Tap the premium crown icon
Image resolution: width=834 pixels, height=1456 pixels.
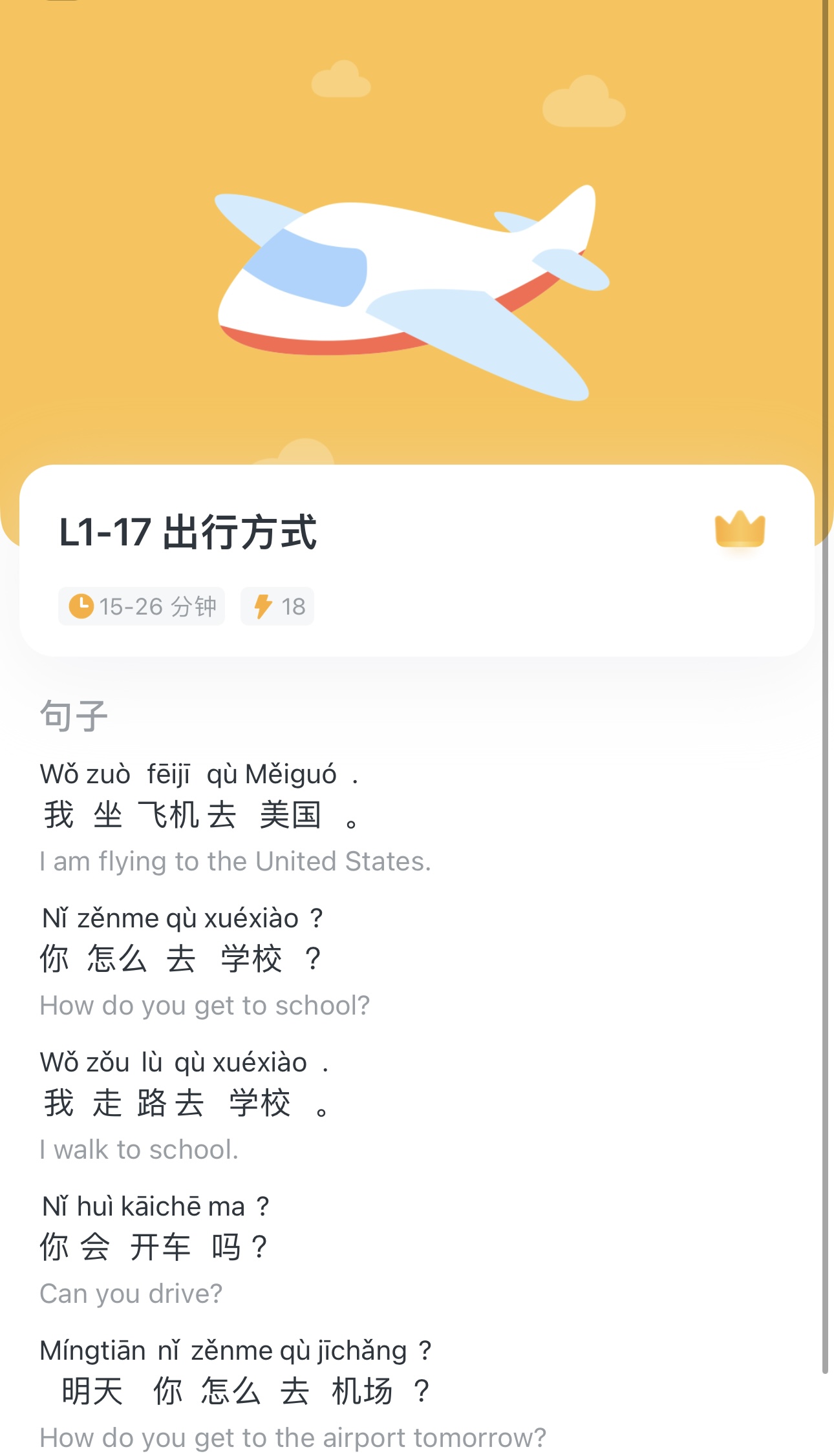coord(740,530)
